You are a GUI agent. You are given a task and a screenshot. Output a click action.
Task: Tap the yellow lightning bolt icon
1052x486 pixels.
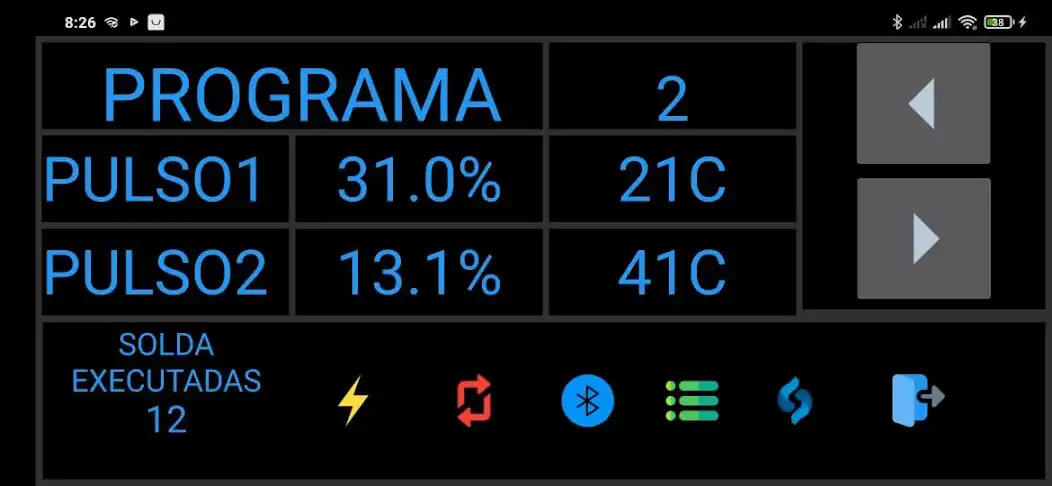[x=352, y=401]
